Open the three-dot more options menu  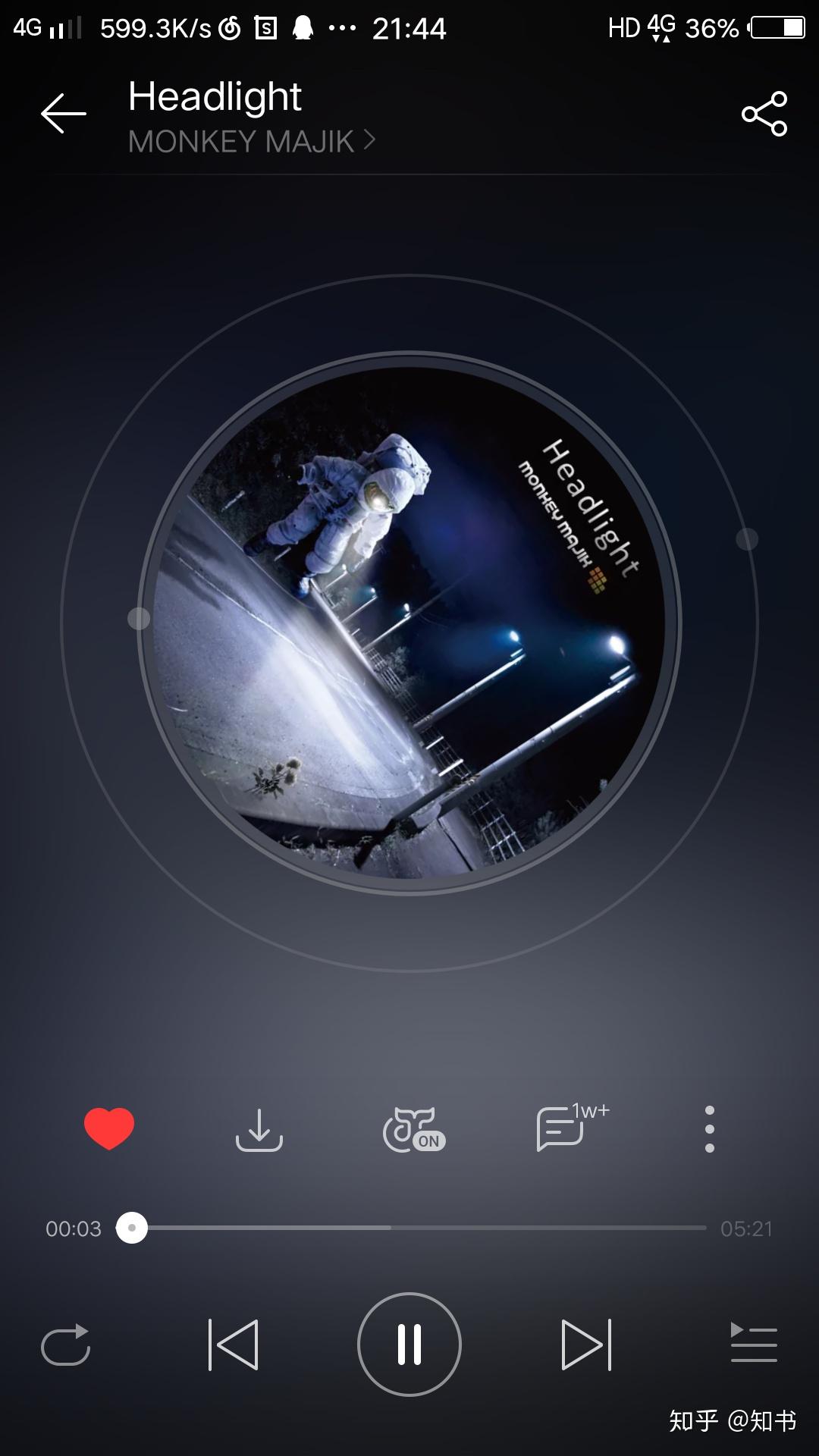(710, 1129)
